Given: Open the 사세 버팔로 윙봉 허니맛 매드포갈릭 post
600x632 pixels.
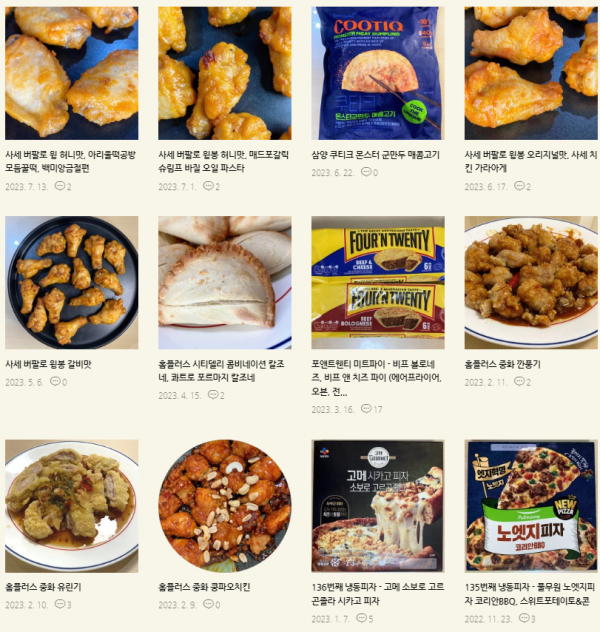Looking at the screenshot, I should point(224,73).
